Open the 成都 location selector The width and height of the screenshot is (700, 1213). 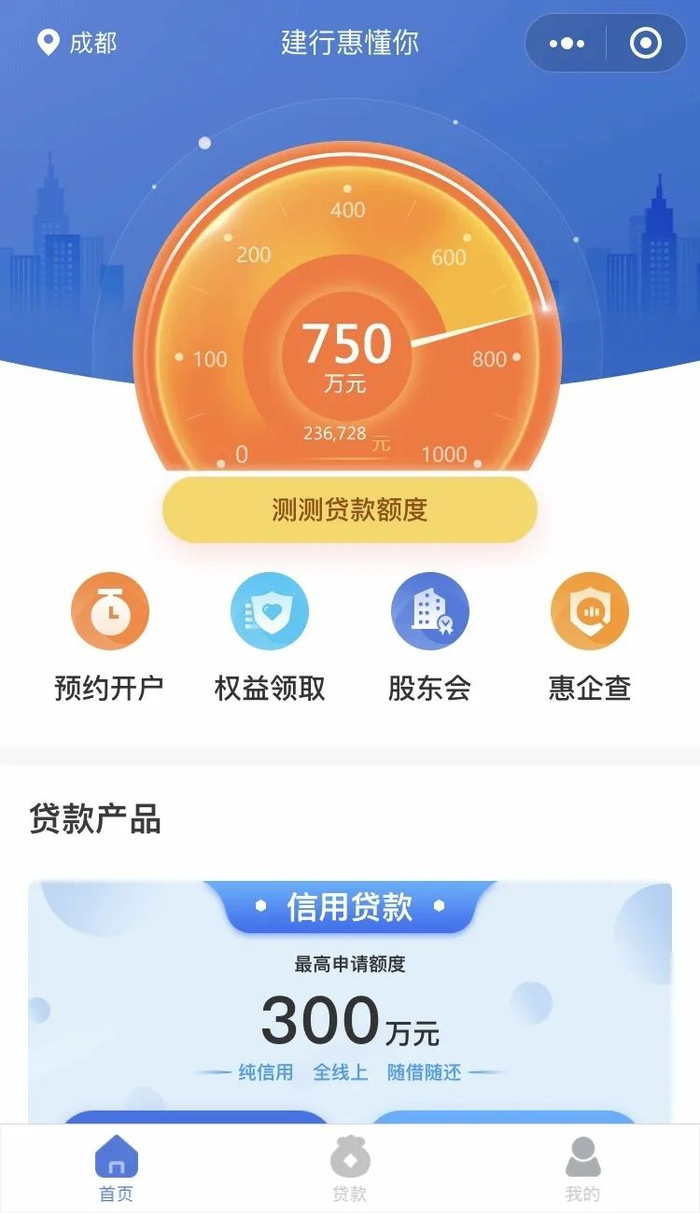77,43
